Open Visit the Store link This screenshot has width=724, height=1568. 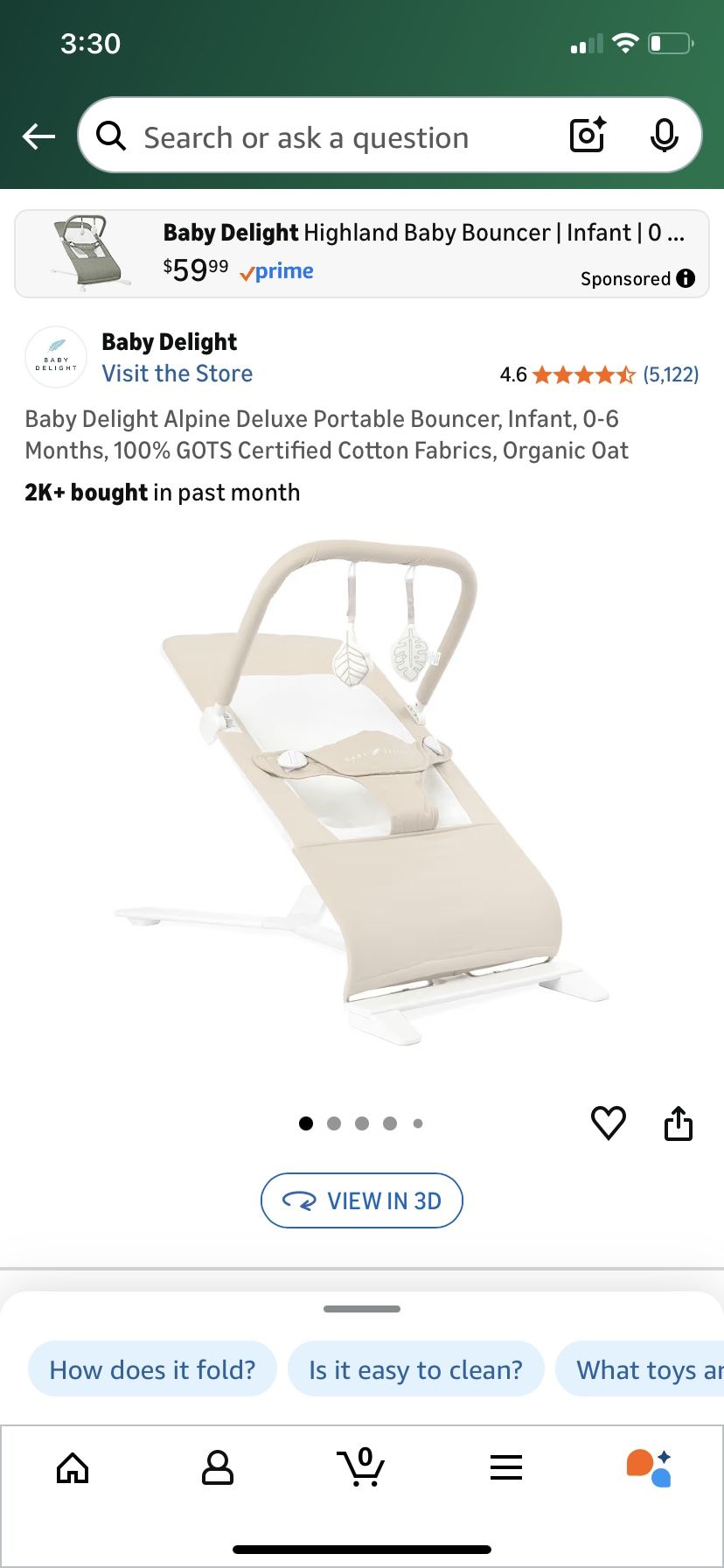click(x=177, y=373)
